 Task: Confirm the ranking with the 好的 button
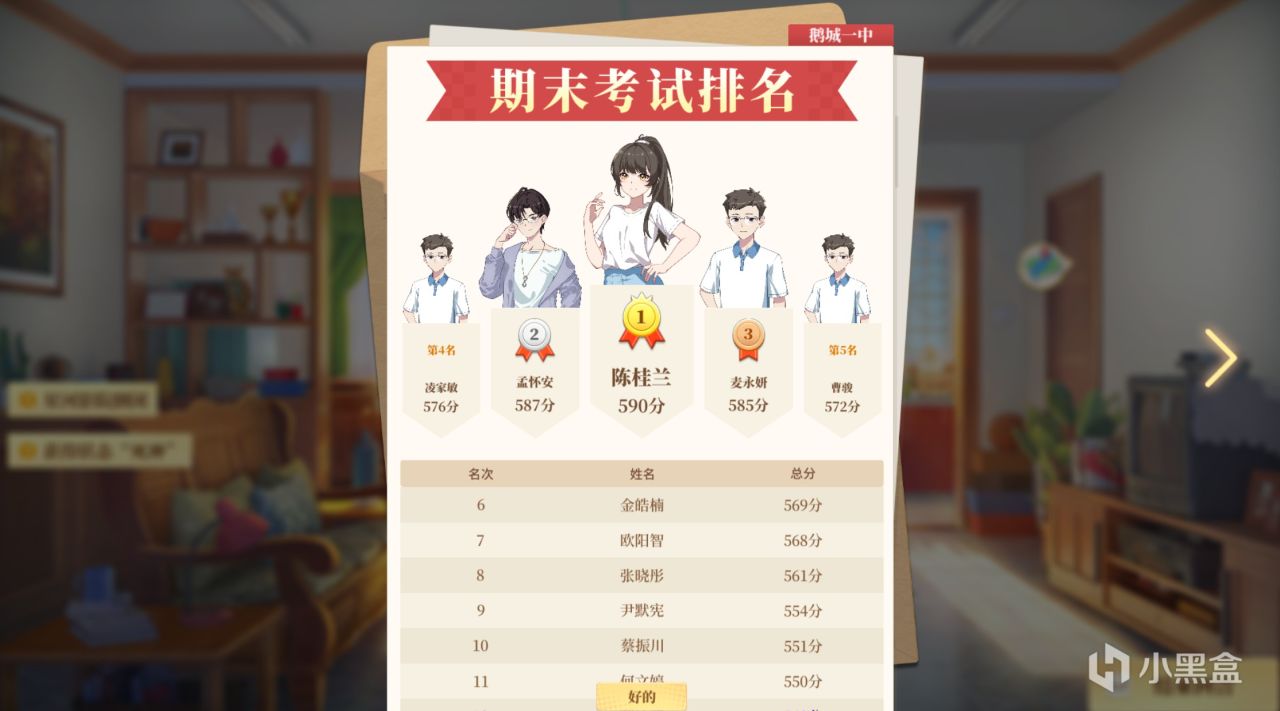[641, 697]
